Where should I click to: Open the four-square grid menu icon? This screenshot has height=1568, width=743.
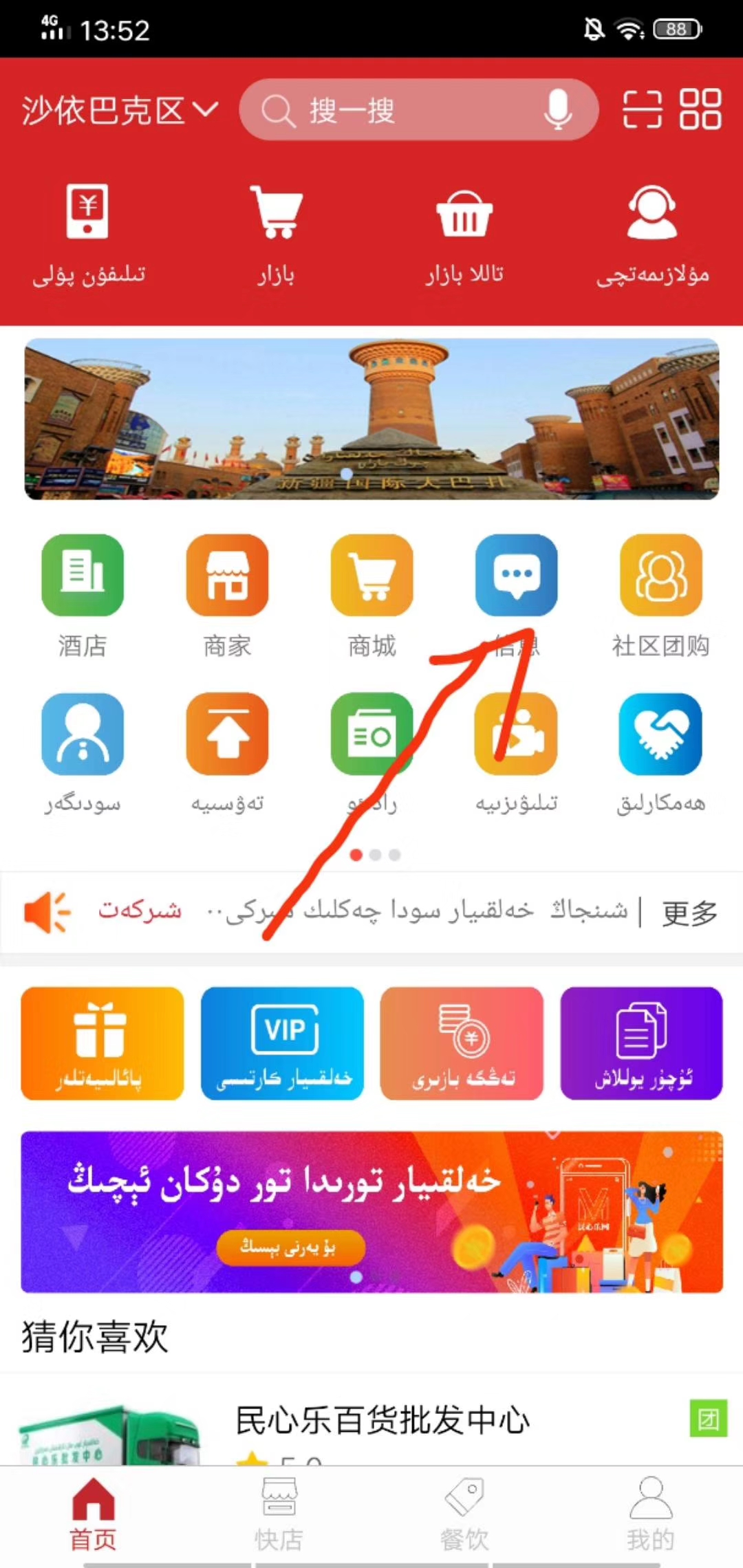click(700, 110)
